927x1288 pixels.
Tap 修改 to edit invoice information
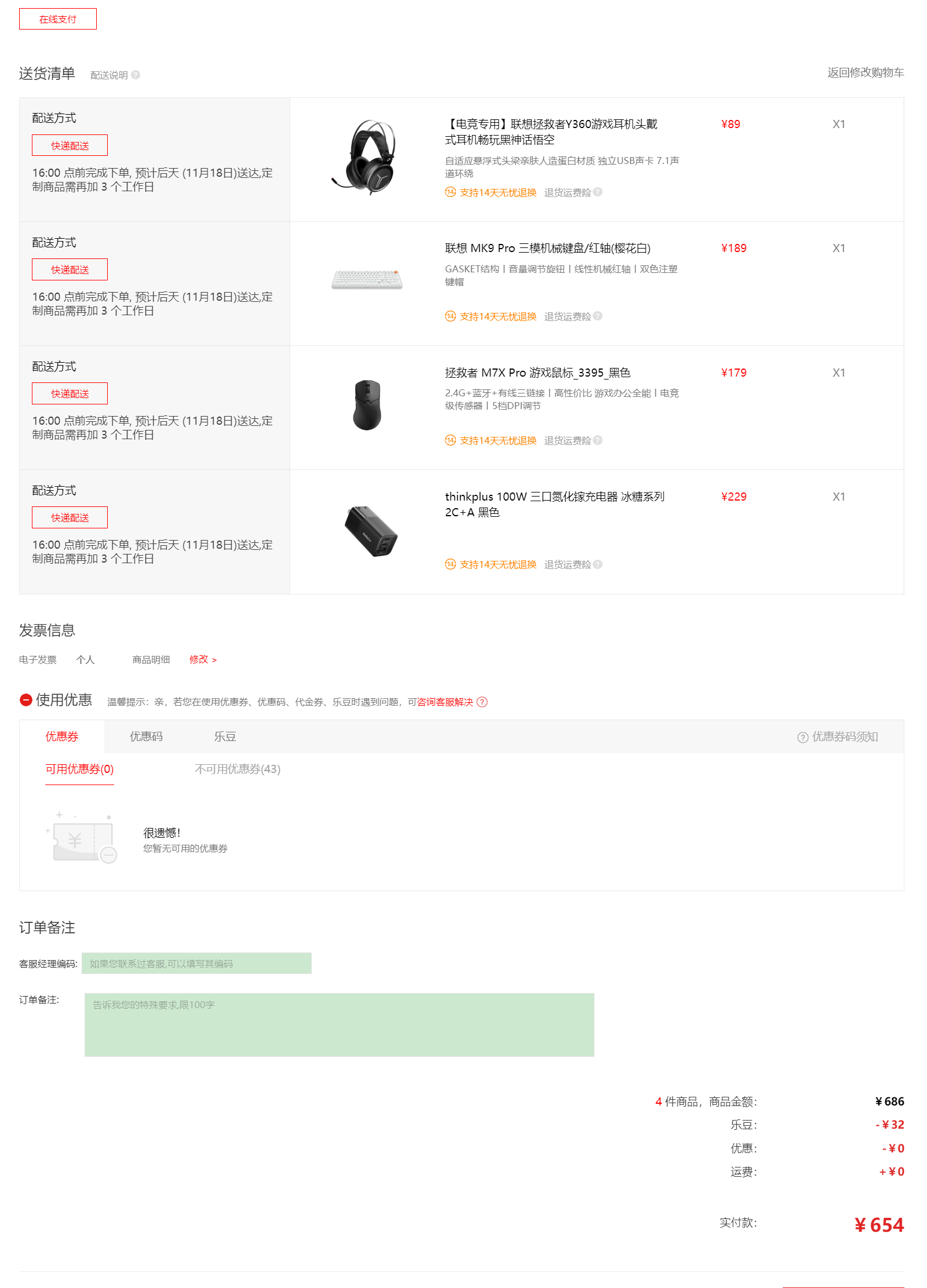pyautogui.click(x=202, y=659)
